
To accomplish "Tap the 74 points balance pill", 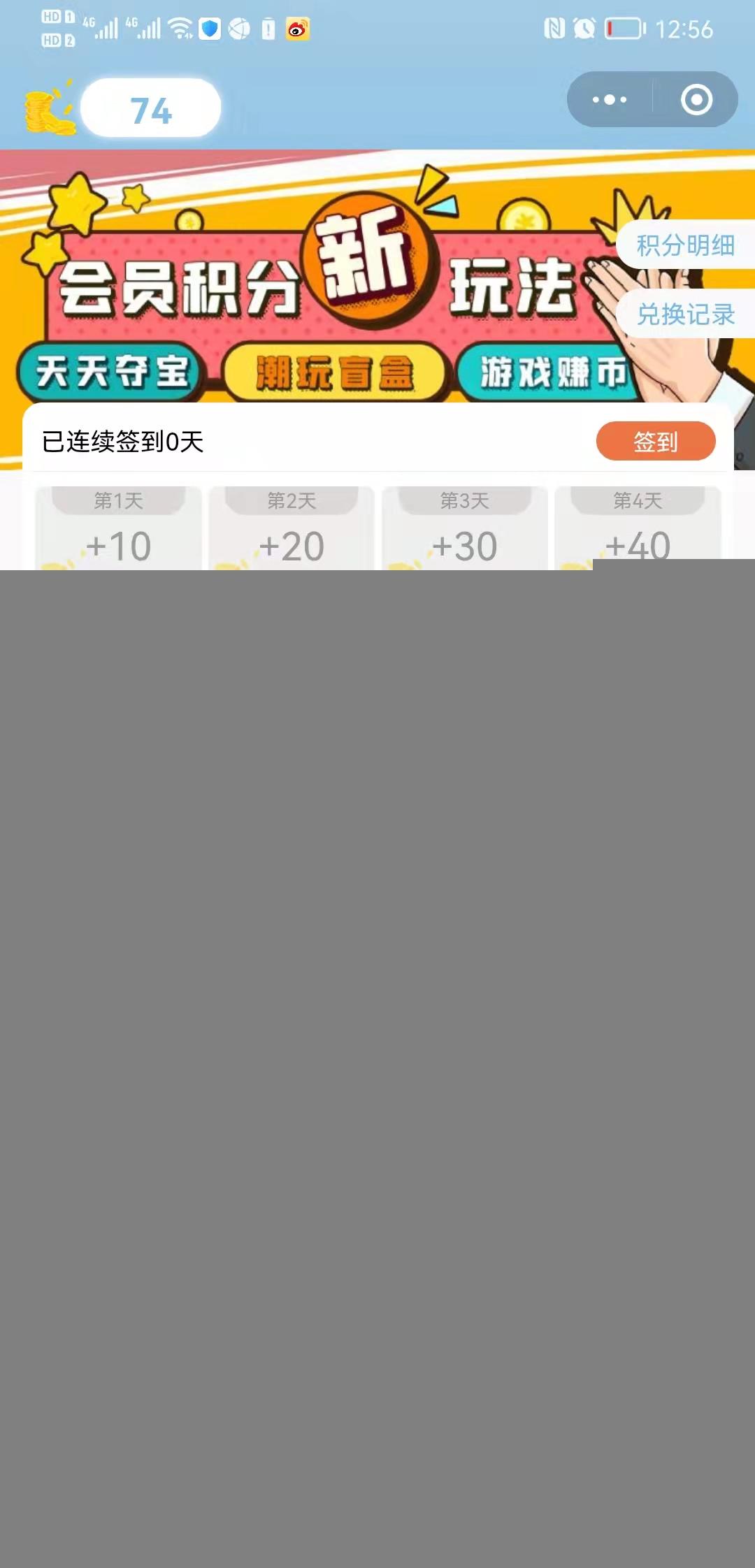I will [x=151, y=109].
